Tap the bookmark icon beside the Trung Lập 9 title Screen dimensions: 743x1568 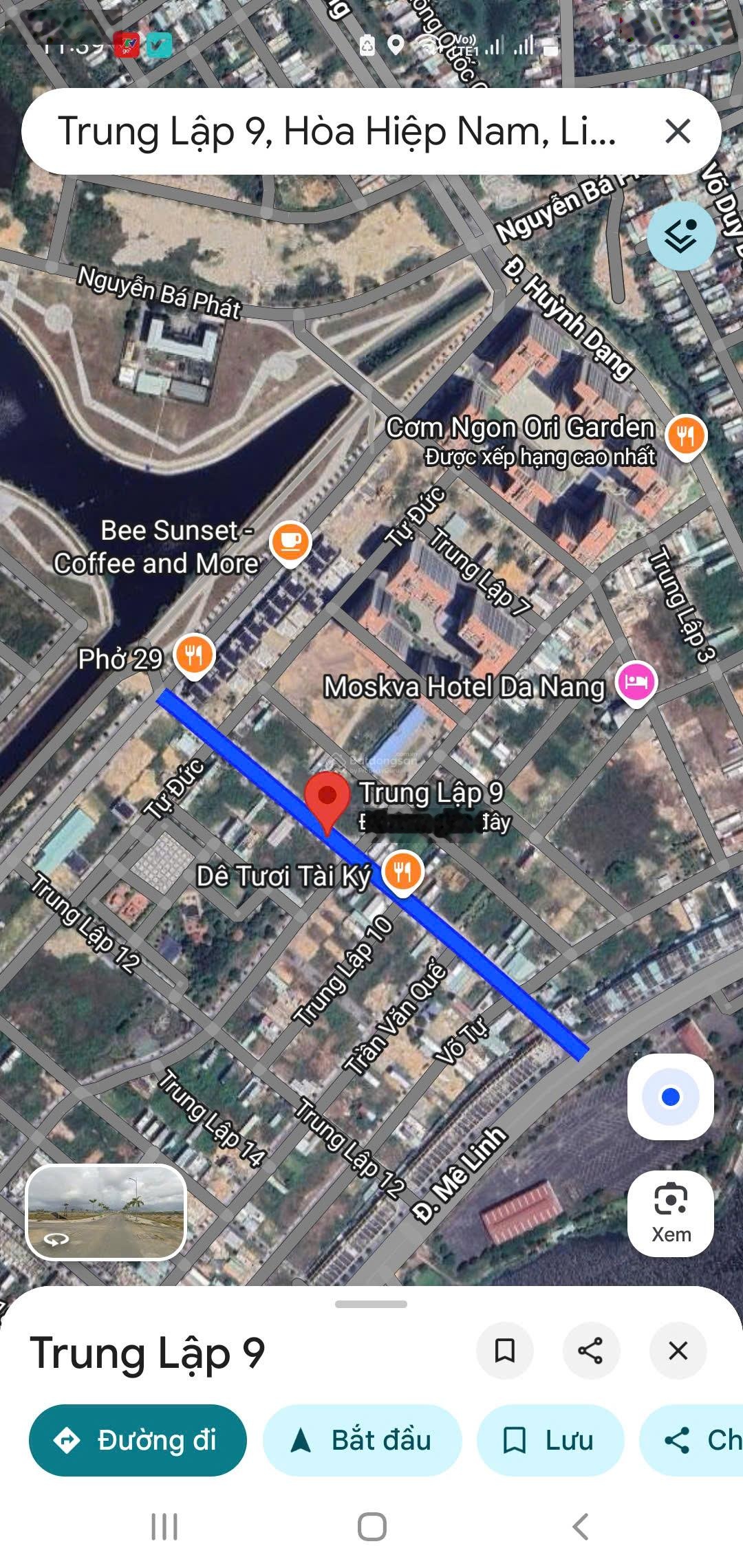(x=505, y=1350)
